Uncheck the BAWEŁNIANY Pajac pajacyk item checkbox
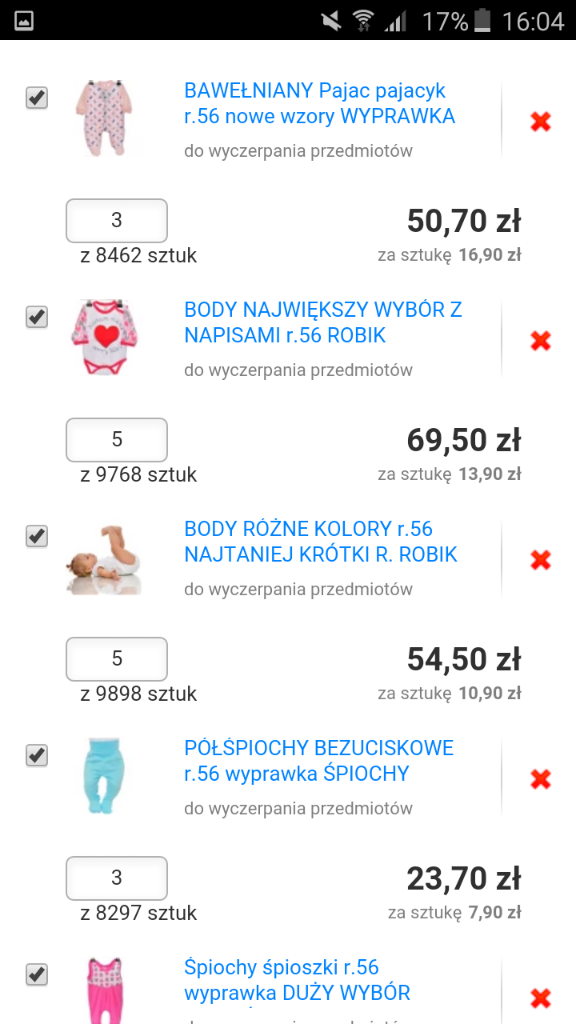The width and height of the screenshot is (576, 1024). click(37, 98)
